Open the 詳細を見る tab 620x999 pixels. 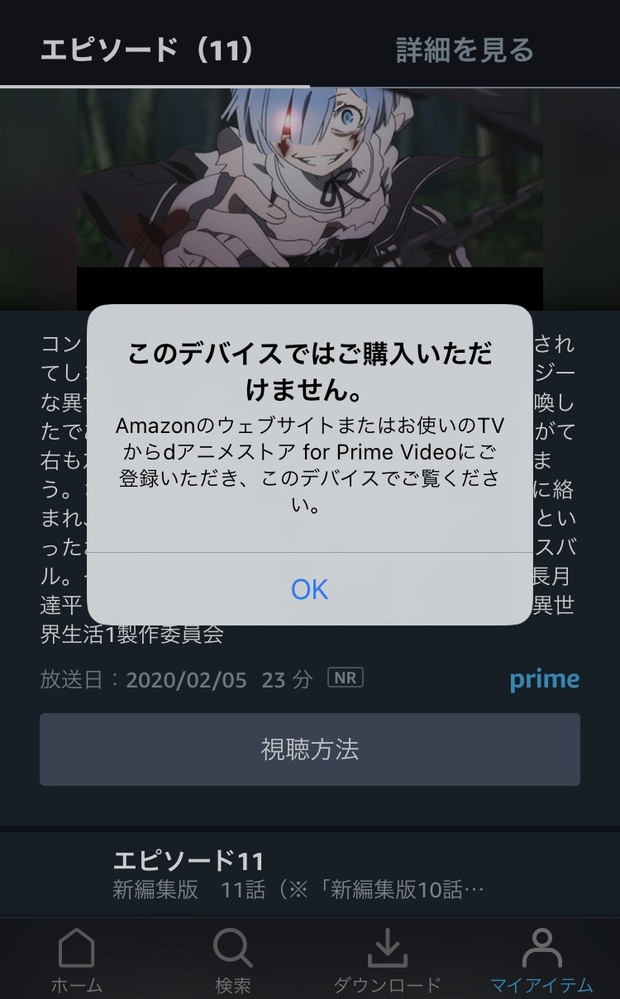(465, 49)
